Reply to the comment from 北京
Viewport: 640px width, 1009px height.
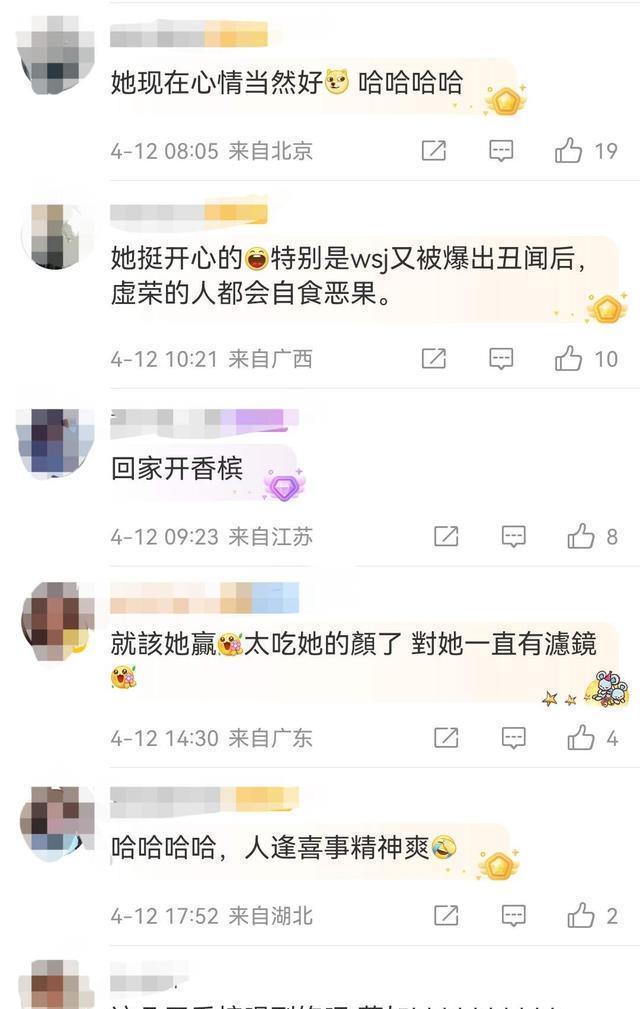coord(501,151)
